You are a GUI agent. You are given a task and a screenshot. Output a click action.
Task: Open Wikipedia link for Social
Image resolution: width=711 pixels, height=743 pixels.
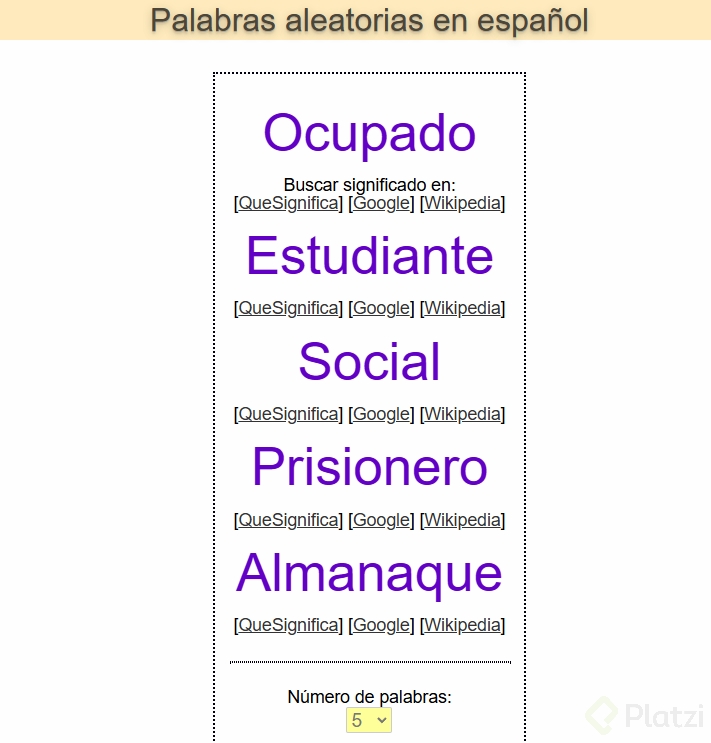[462, 414]
